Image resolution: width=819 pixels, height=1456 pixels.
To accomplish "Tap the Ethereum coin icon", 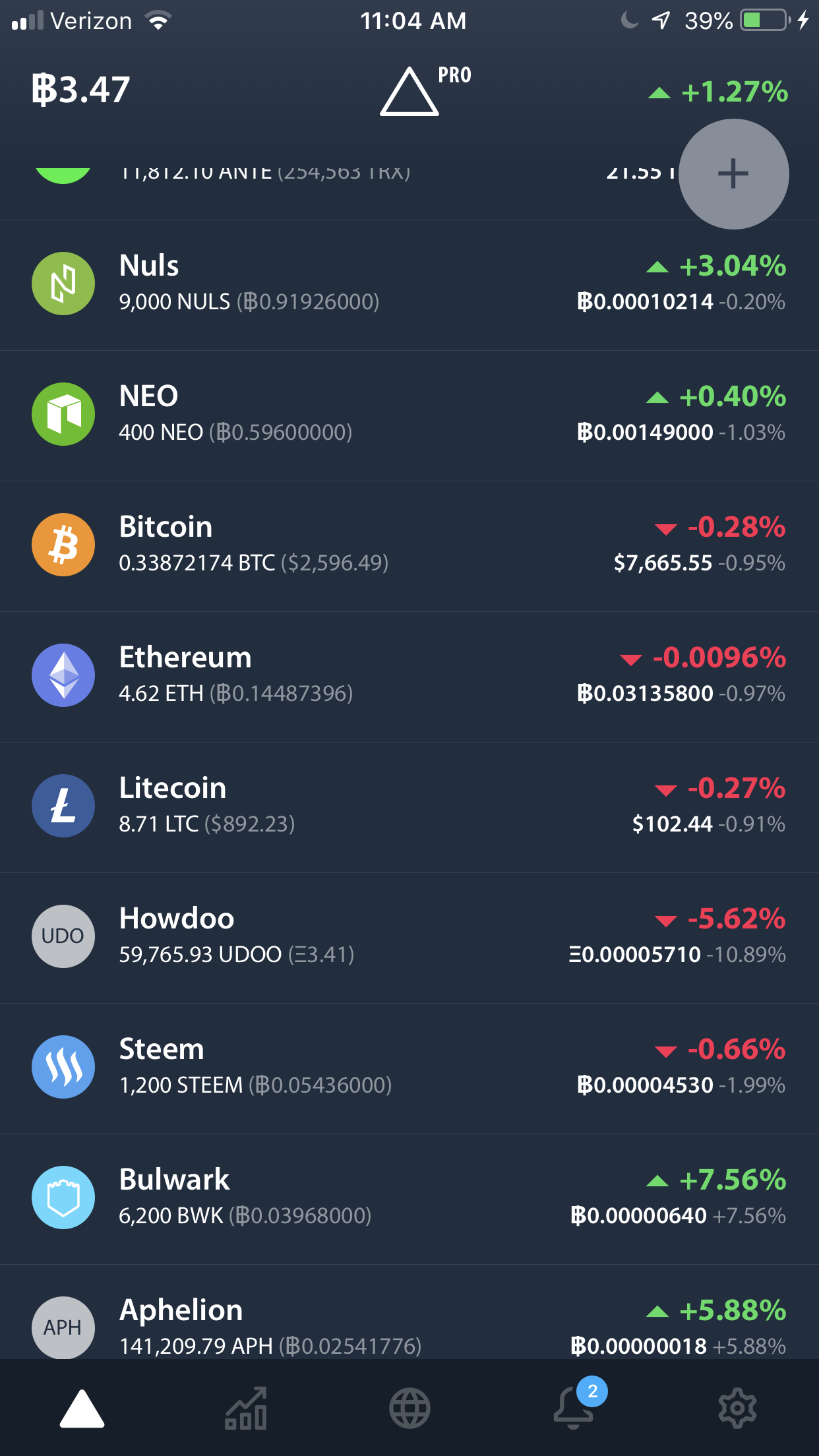I will [x=63, y=675].
